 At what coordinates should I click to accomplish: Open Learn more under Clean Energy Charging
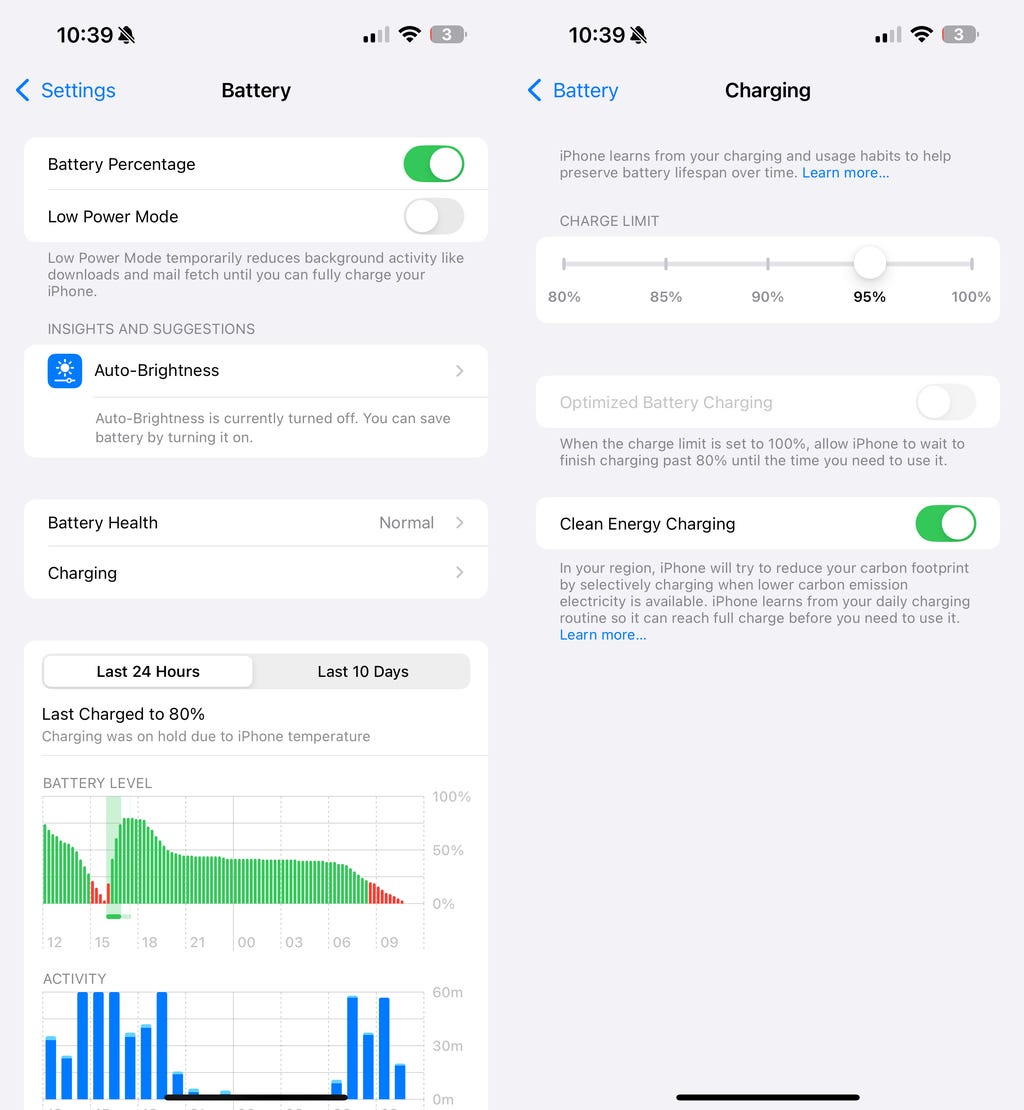click(603, 635)
